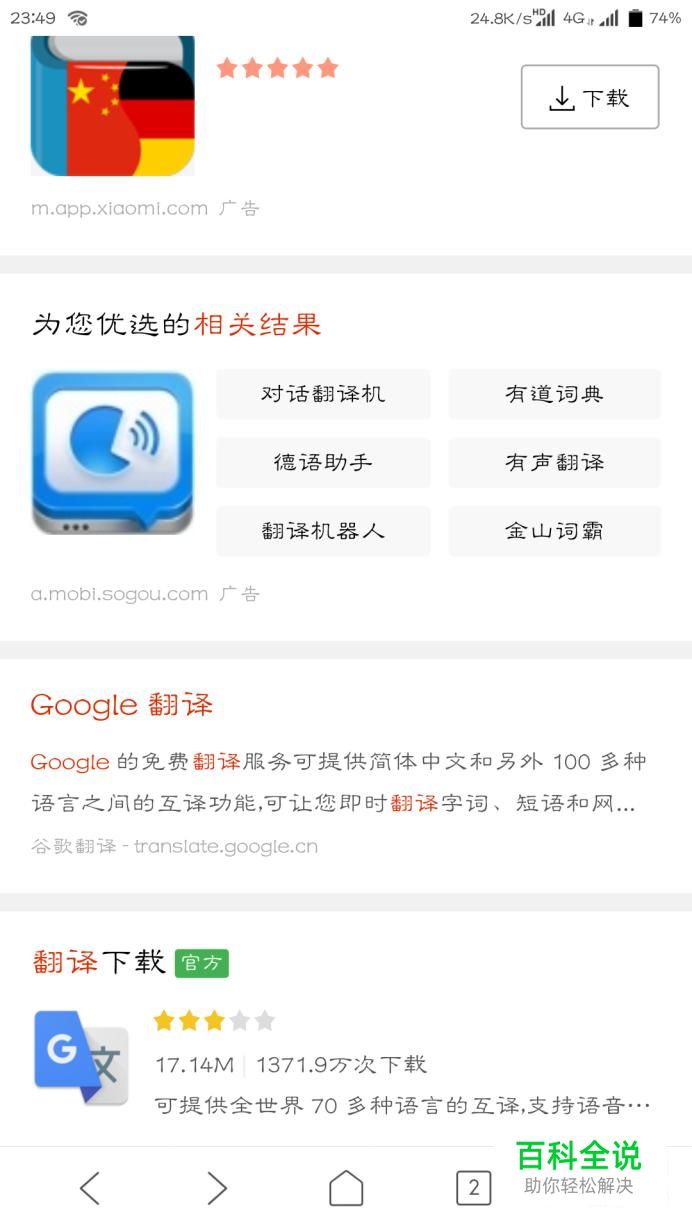Choose the 有声翻译 suggestion

tap(554, 462)
